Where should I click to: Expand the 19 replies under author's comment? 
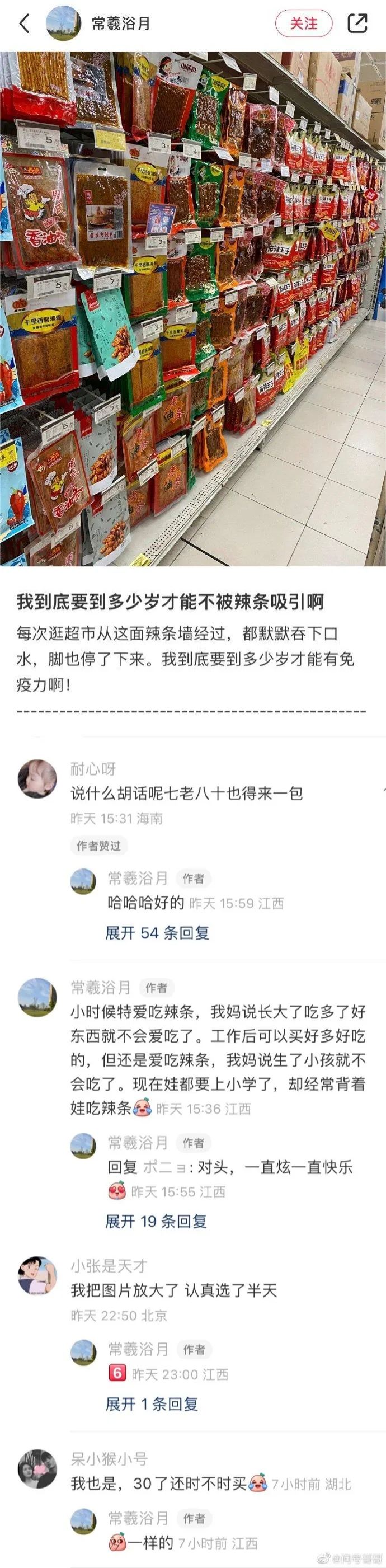156,1220
